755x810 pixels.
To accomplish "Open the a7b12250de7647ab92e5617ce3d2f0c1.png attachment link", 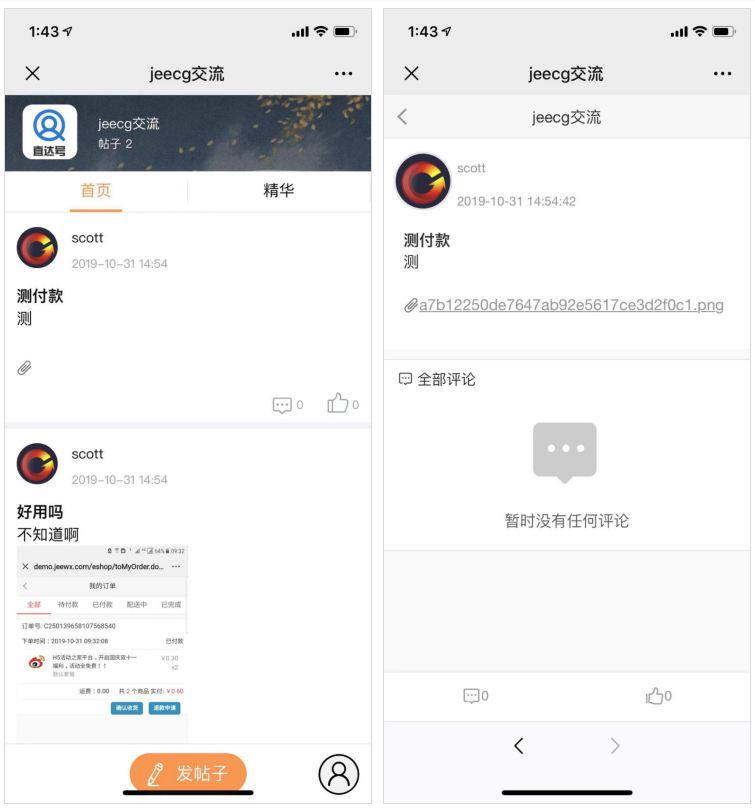I will tap(571, 305).
